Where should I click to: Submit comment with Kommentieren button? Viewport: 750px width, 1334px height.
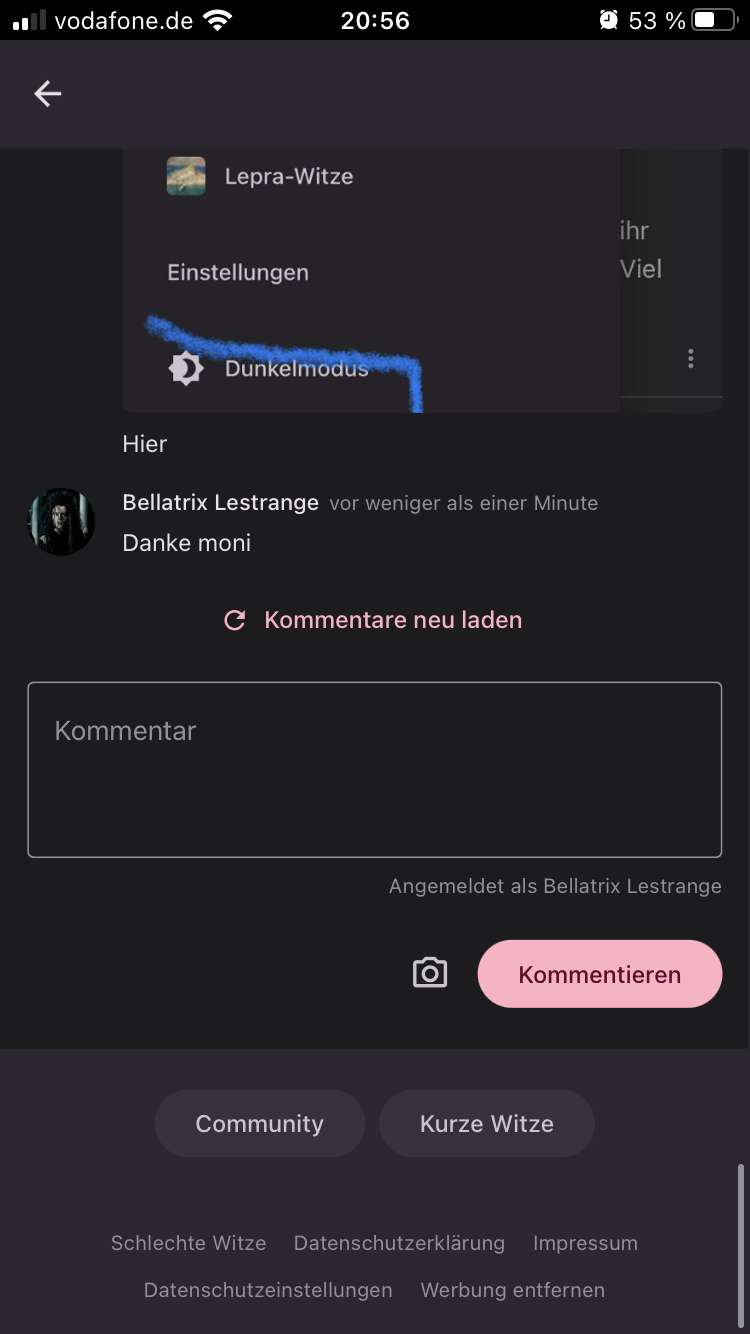coord(599,974)
